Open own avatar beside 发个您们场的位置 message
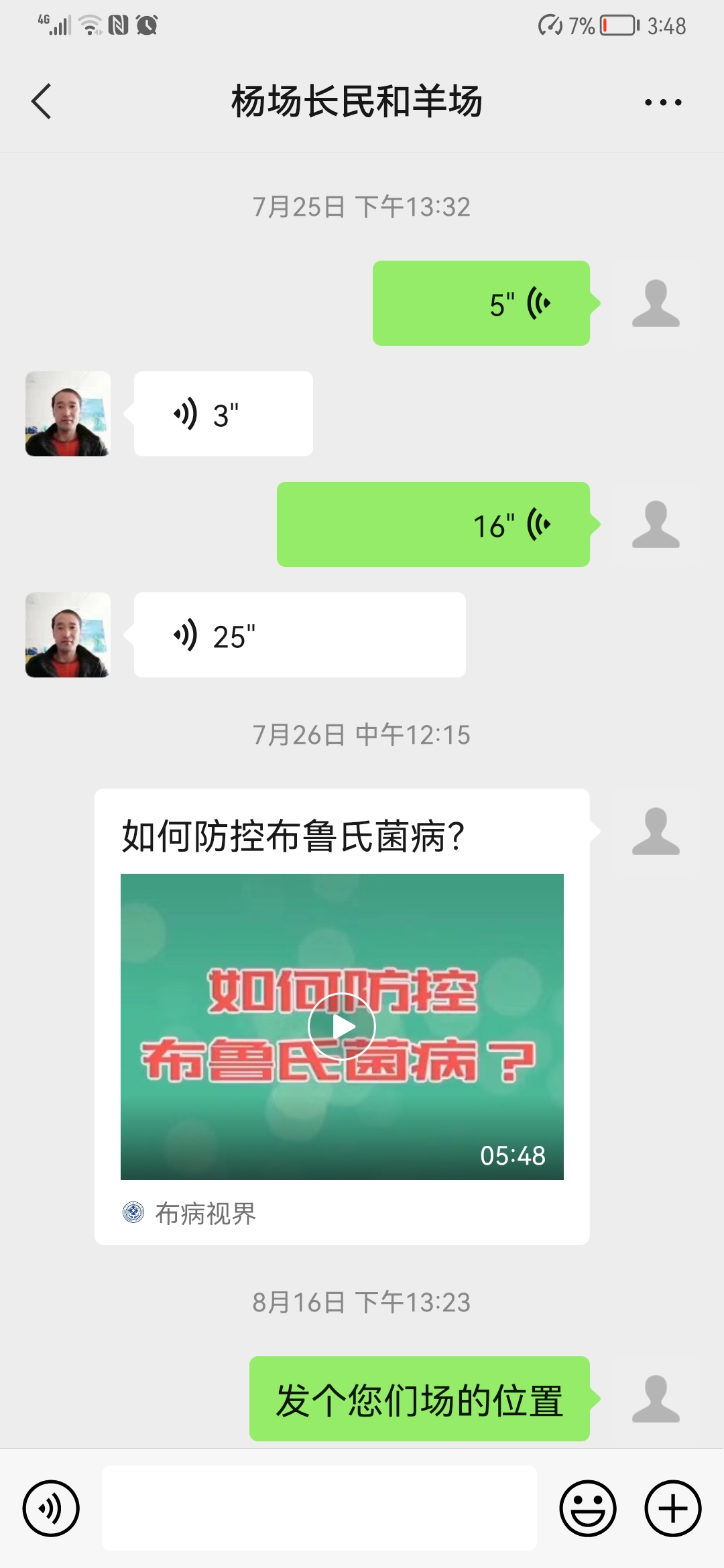The width and height of the screenshot is (724, 1568). point(656,1399)
